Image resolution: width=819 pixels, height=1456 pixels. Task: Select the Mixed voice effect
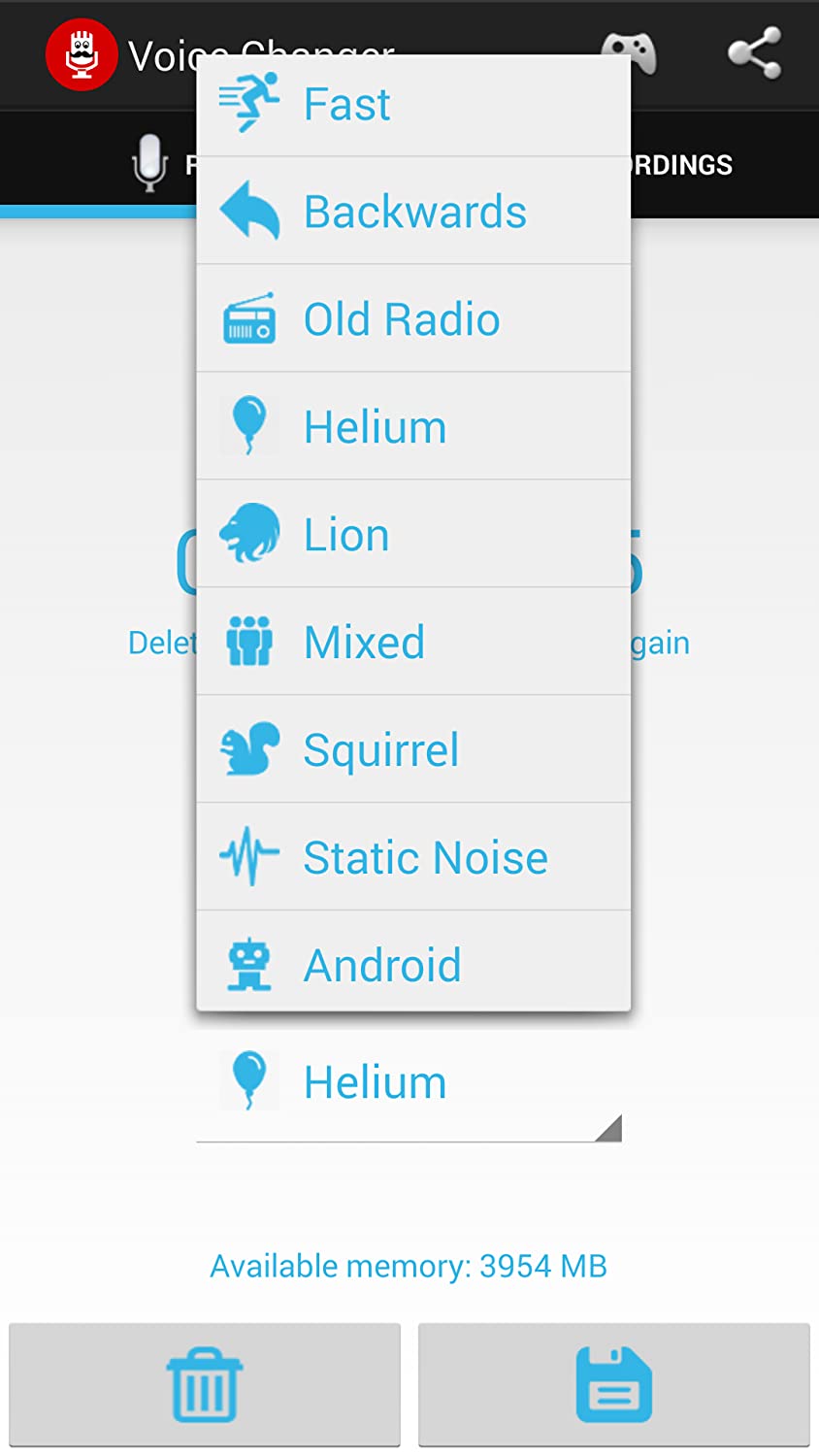click(364, 641)
